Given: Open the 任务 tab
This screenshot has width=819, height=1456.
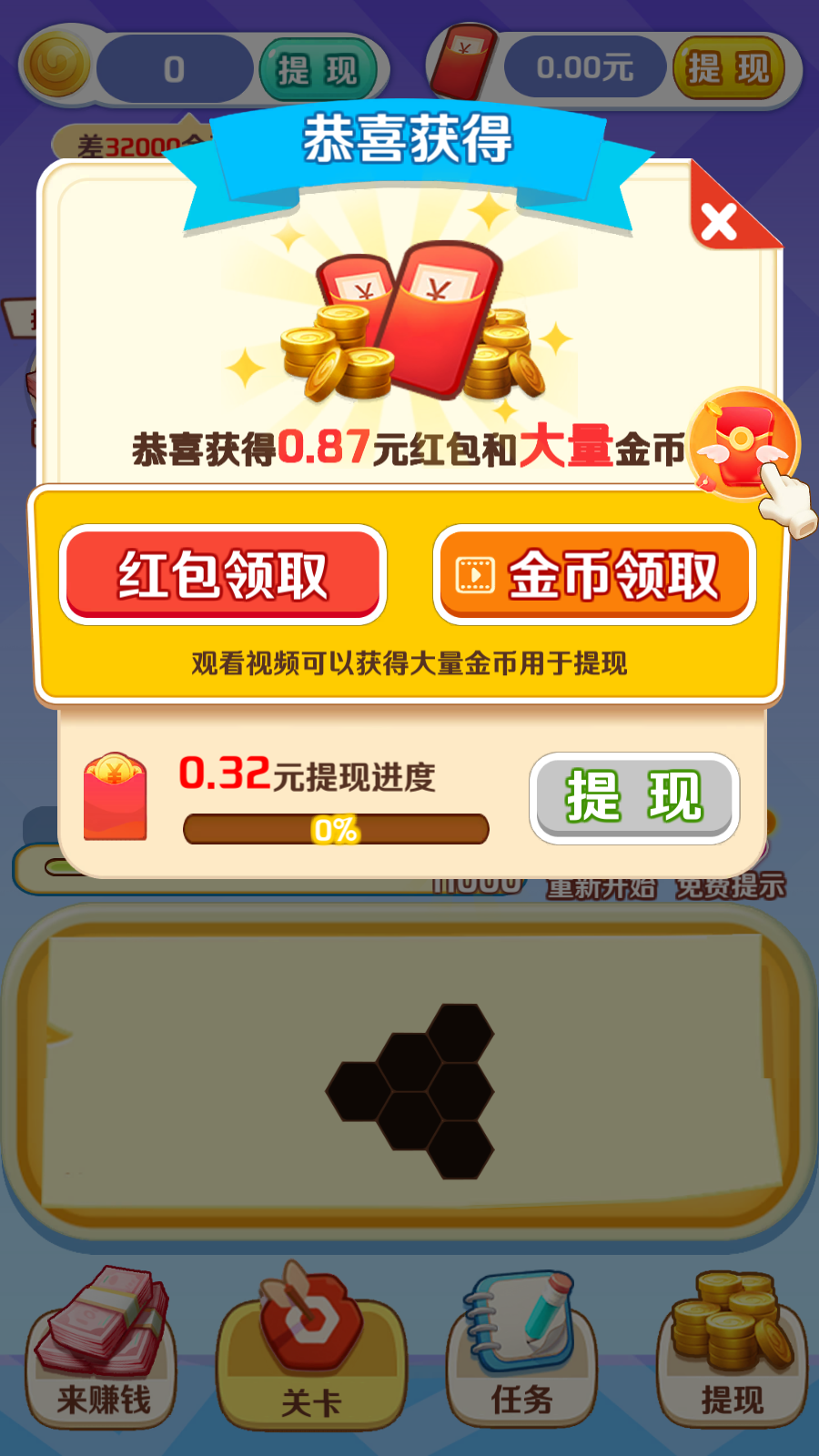Looking at the screenshot, I should (x=521, y=1347).
